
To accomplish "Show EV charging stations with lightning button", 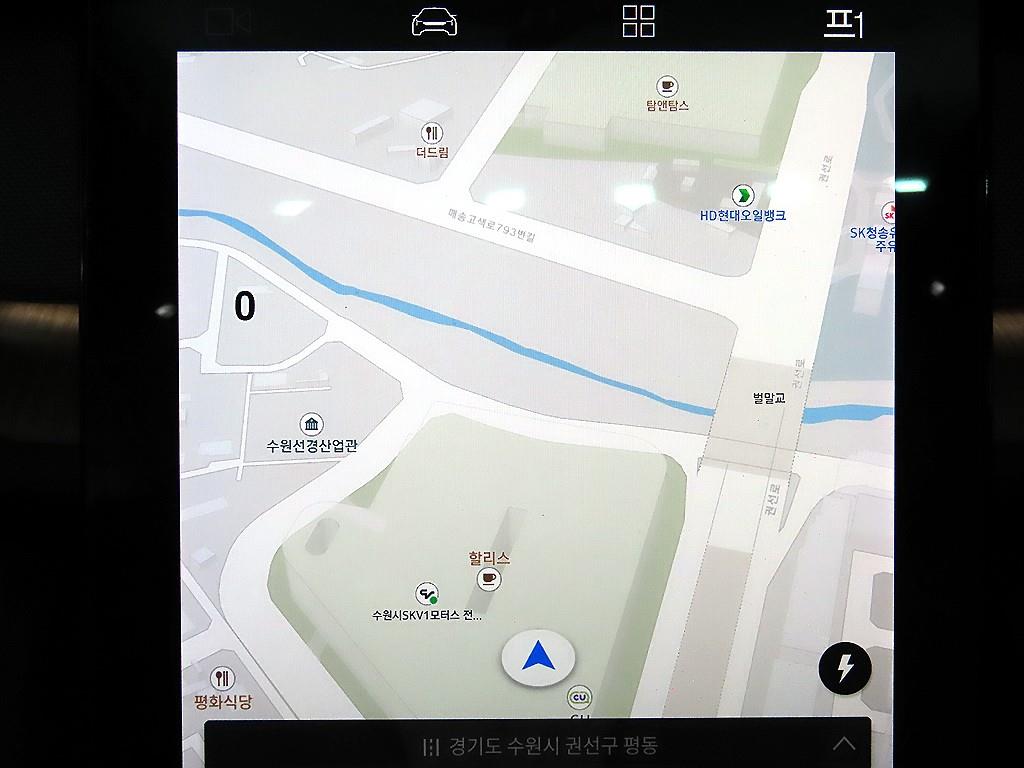I will 844,669.
